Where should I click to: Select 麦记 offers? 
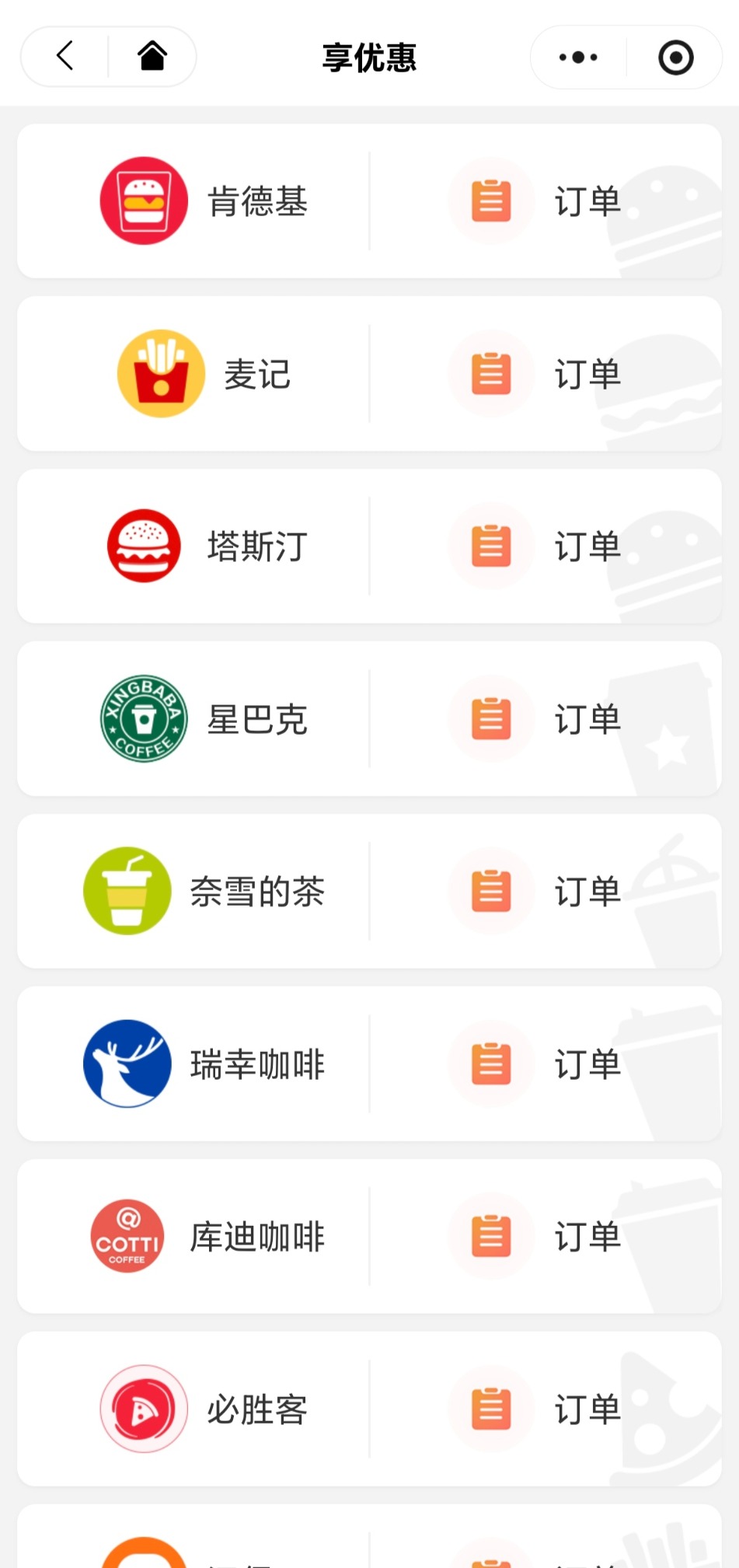tap(204, 374)
